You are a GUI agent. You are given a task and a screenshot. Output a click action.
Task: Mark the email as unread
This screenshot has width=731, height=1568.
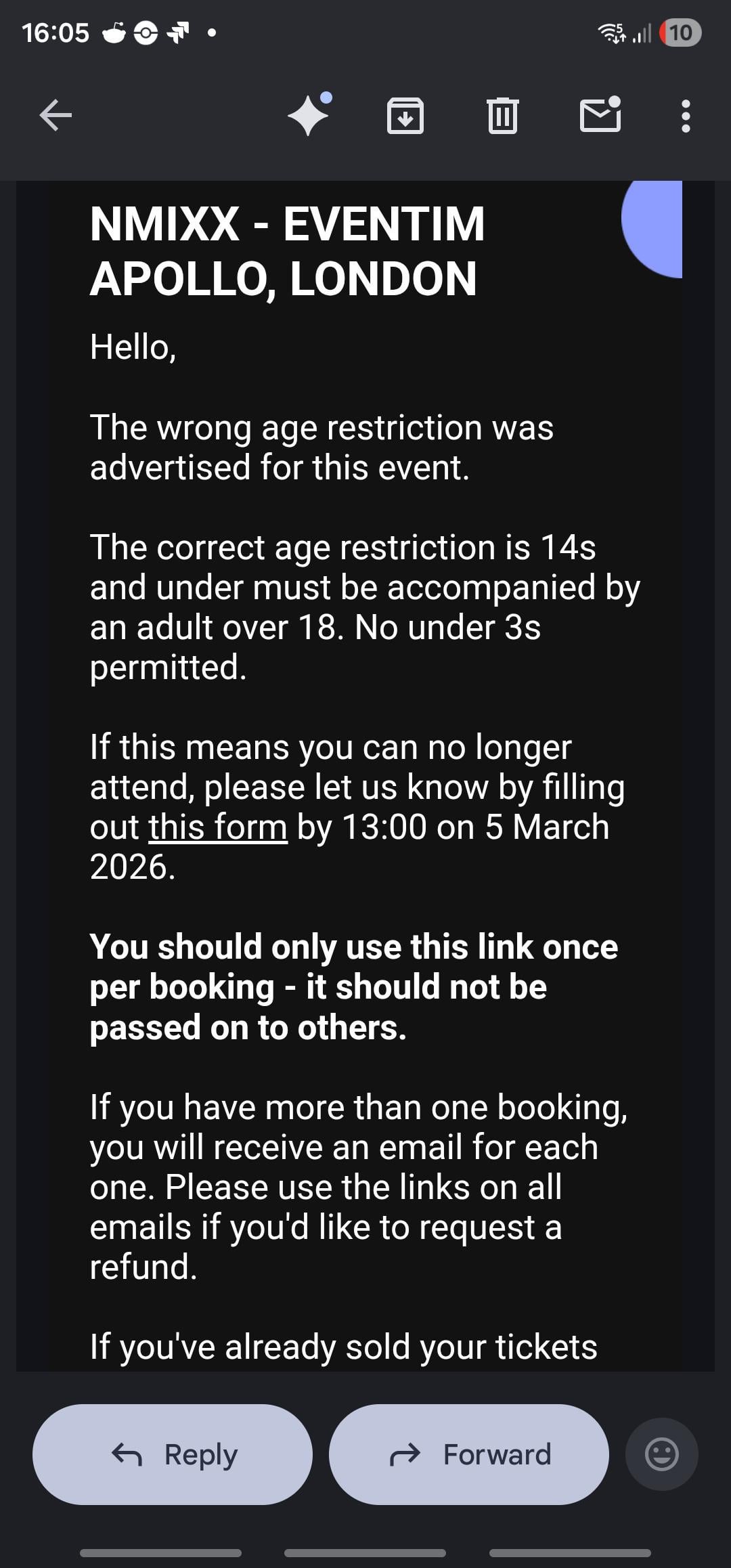(600, 114)
